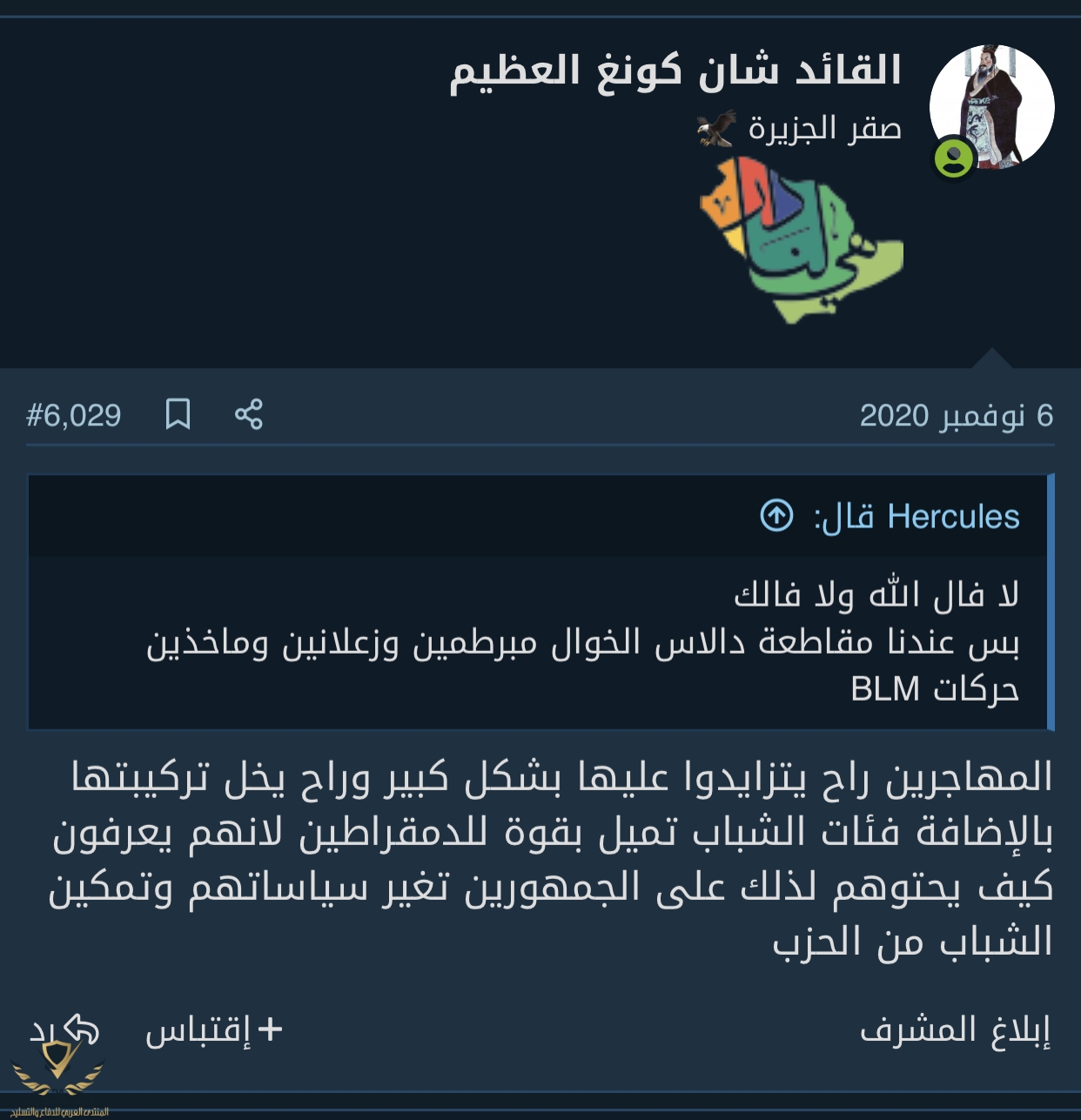Tap إبلاغ المشرف to report post
Screen dimensions: 1081x1120
tap(955, 1029)
